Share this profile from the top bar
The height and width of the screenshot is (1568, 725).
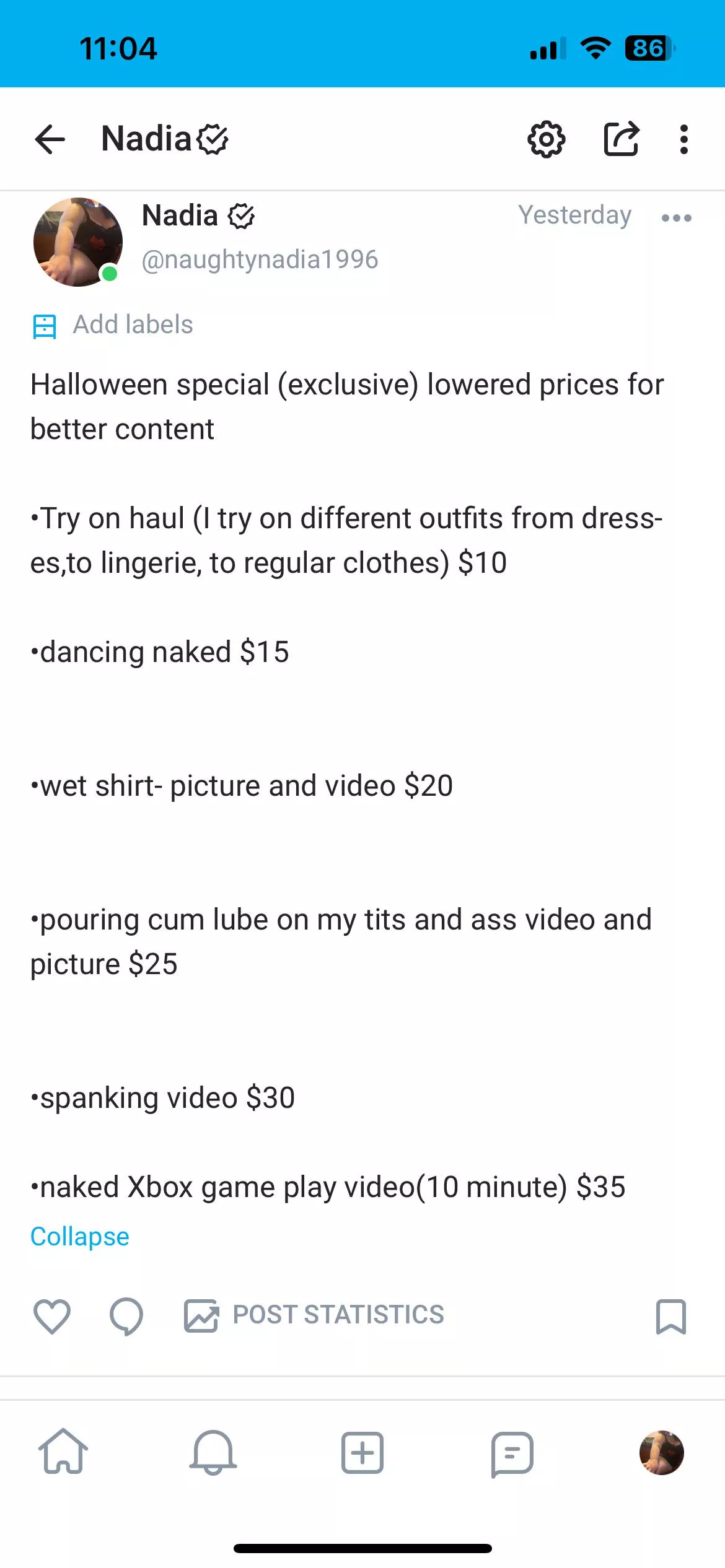pyautogui.click(x=621, y=139)
